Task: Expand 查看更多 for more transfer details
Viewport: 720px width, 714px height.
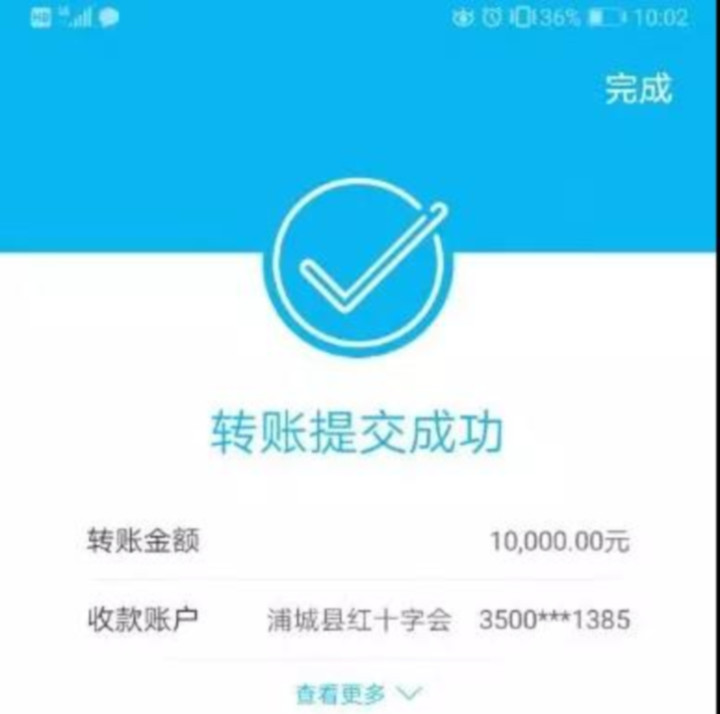Action: [x=358, y=692]
